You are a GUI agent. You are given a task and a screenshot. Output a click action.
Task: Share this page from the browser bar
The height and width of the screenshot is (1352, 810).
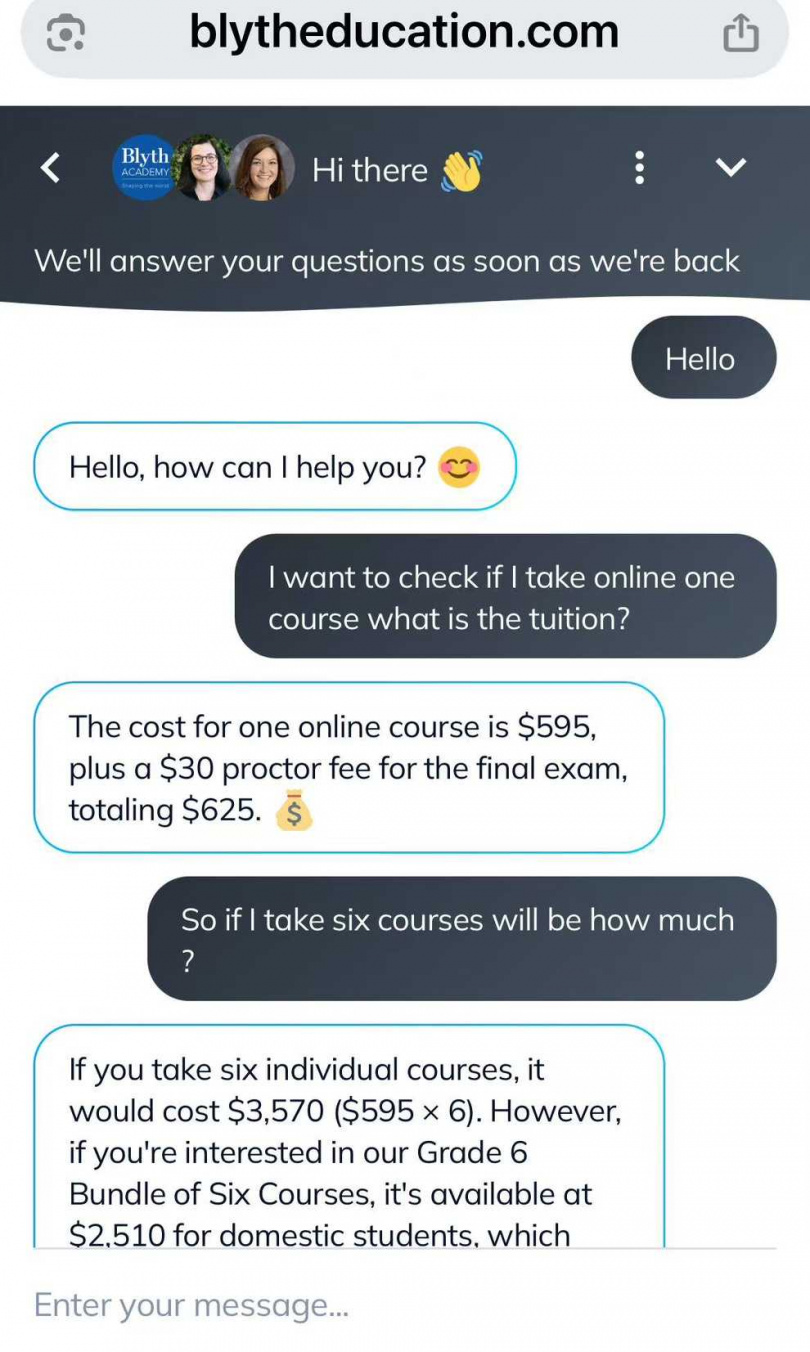tap(741, 34)
